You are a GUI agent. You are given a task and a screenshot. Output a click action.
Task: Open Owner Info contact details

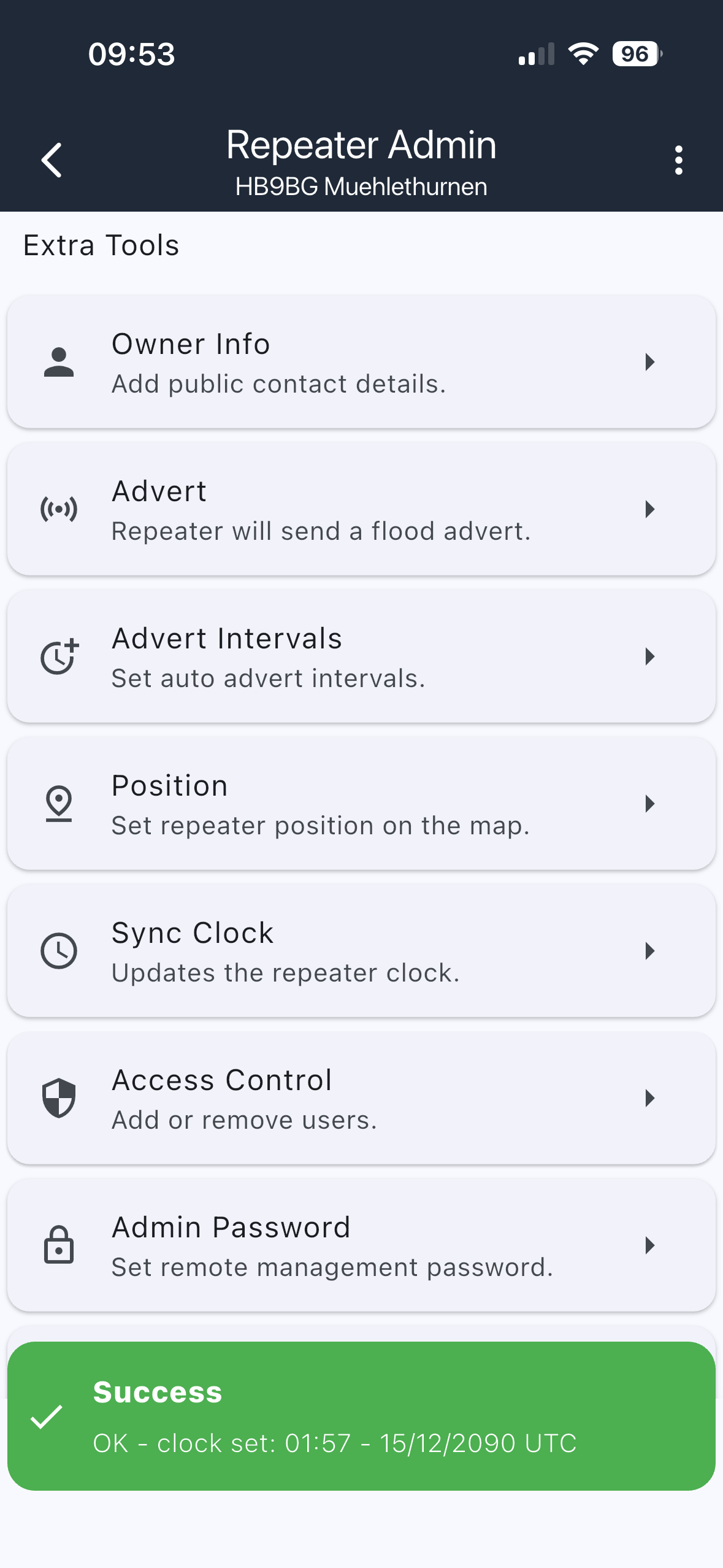361,363
